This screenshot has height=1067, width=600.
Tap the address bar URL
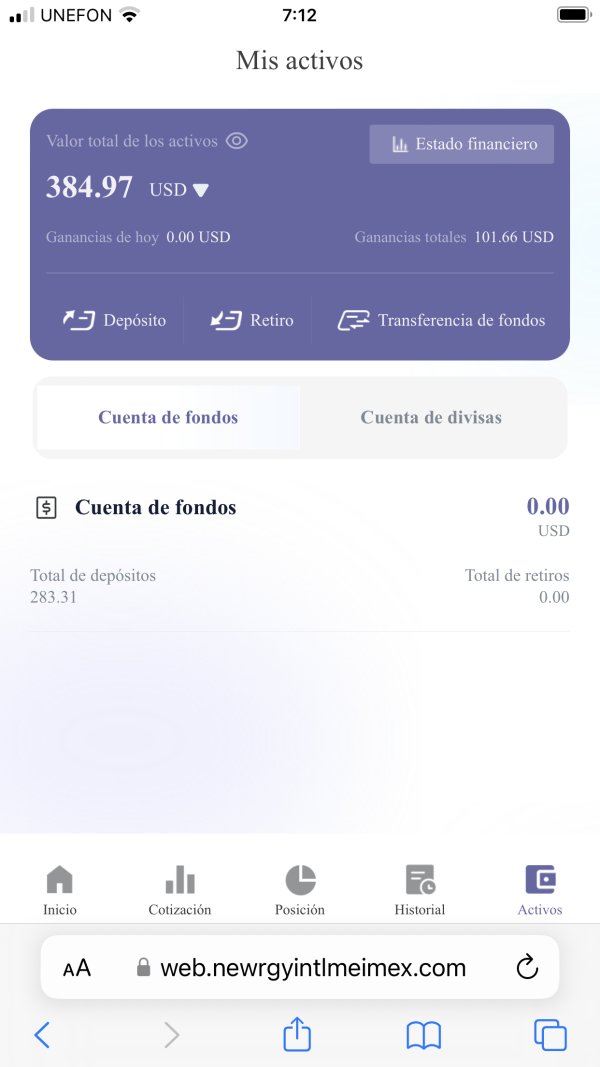pos(313,967)
